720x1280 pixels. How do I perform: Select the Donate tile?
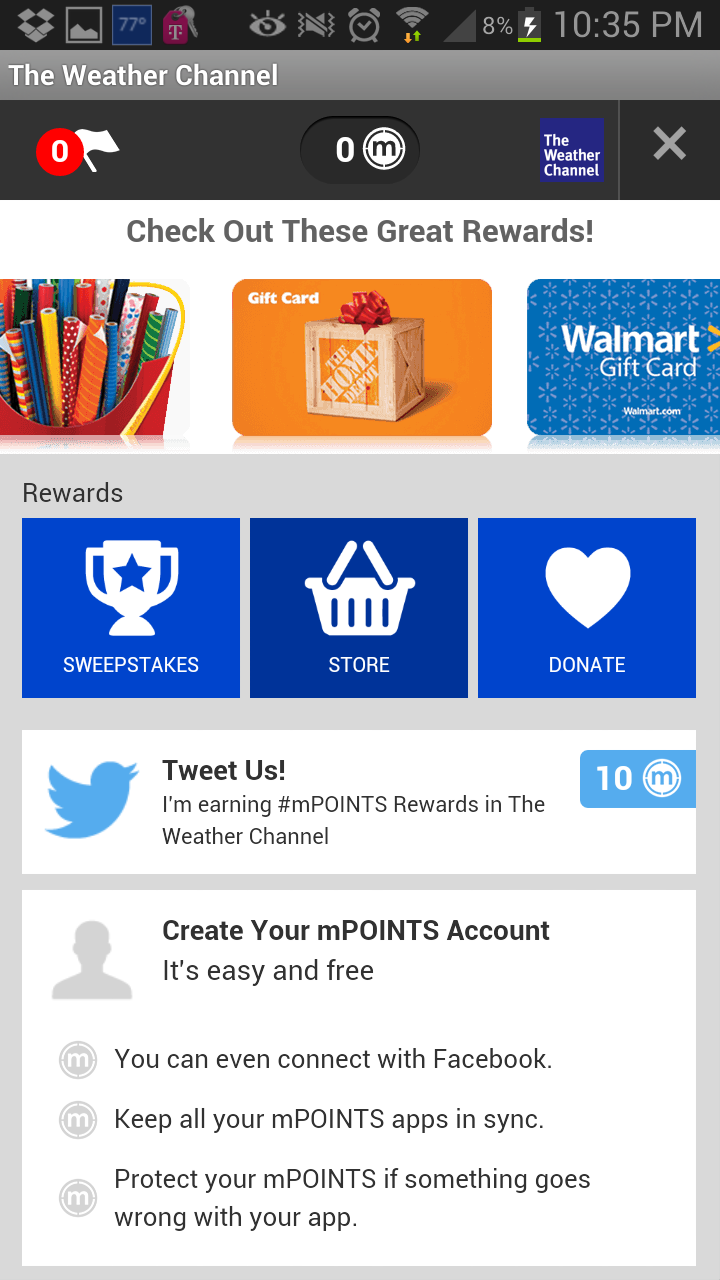(587, 607)
